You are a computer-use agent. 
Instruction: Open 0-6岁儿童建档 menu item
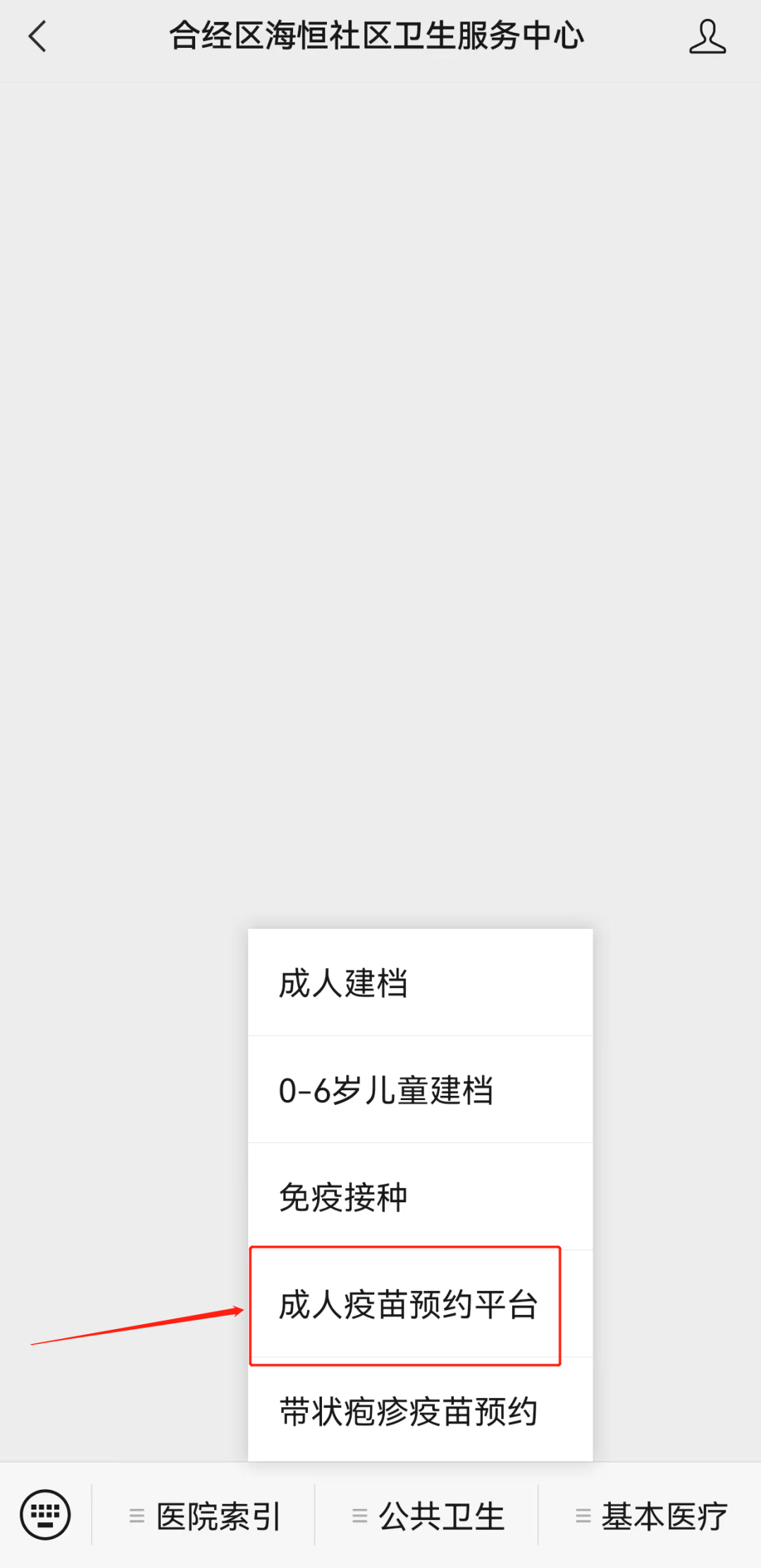point(420,1090)
